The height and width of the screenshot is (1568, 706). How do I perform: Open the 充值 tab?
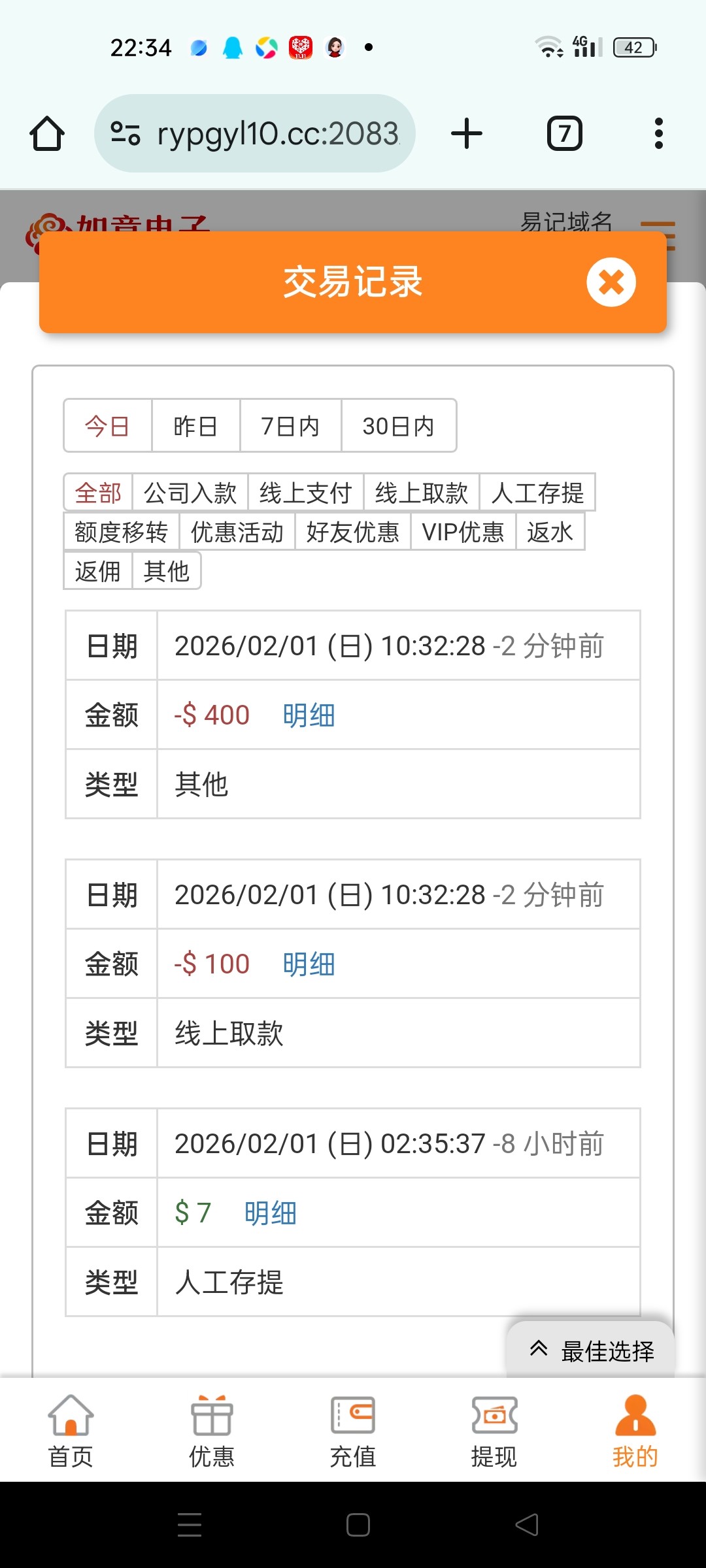(353, 1431)
